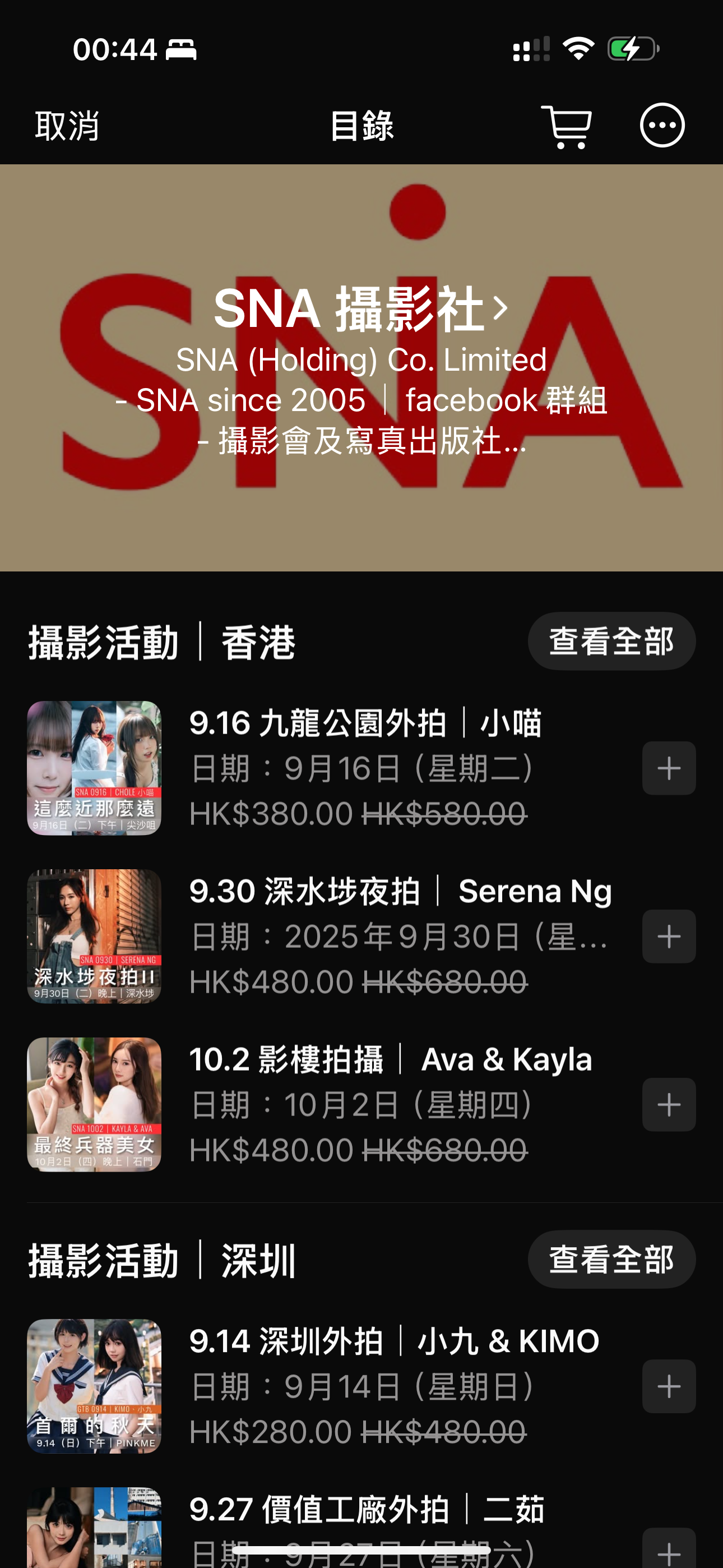Add 9.14 深圳外拍 to cart

point(668,1386)
